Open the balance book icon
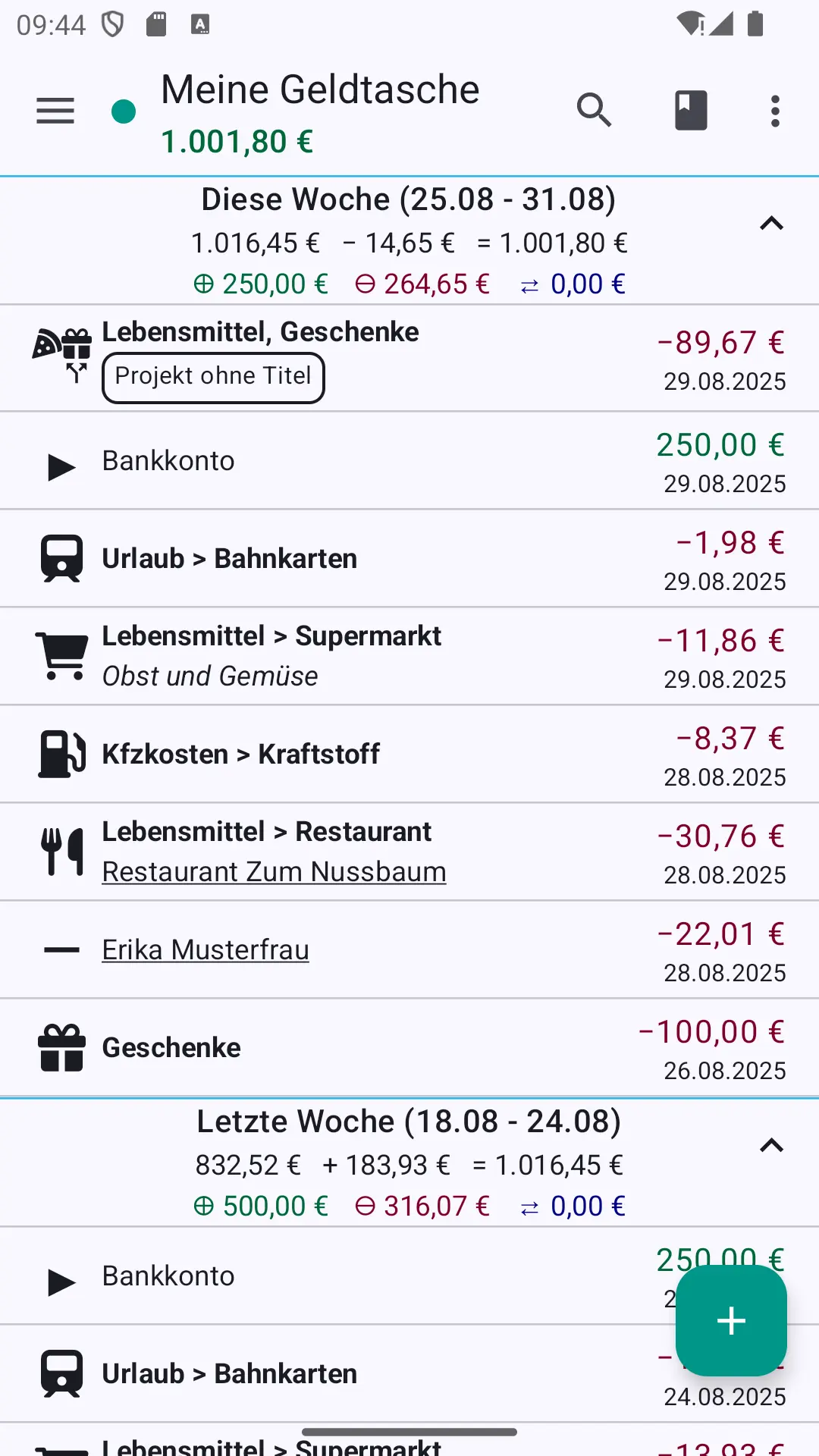Screen dimensions: 819x1456 tap(691, 111)
